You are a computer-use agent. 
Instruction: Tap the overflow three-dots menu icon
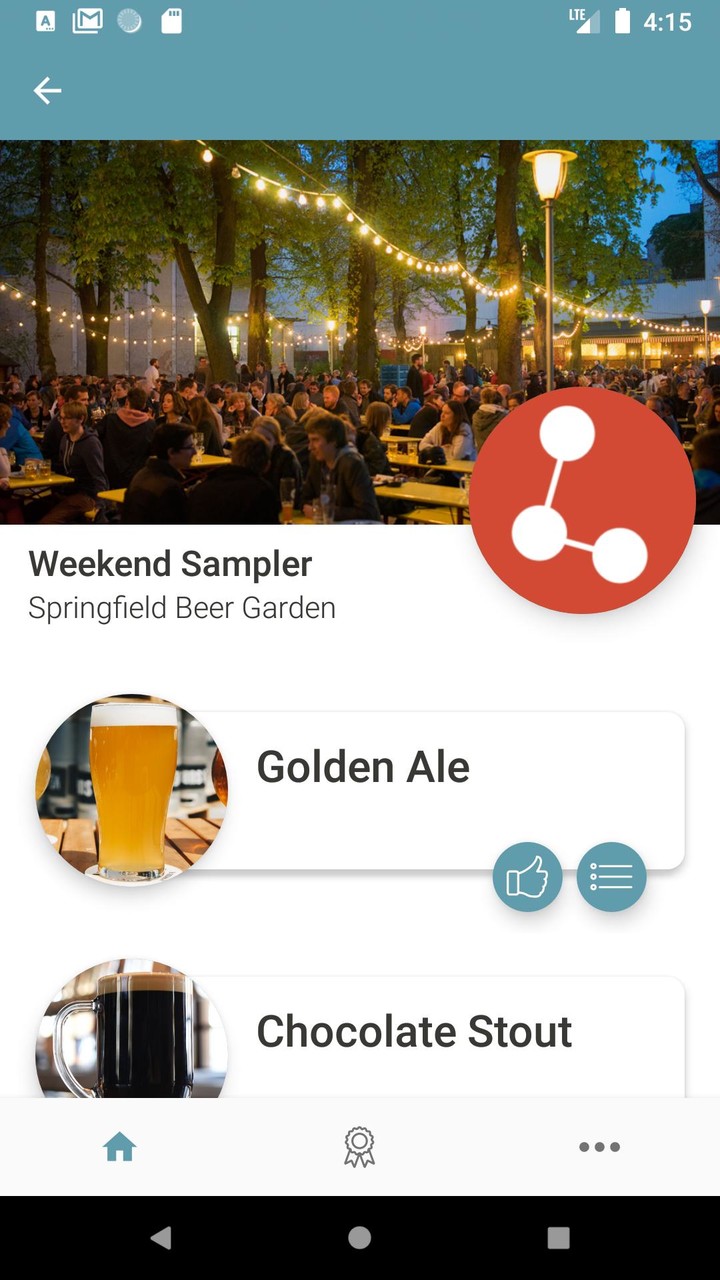click(x=599, y=1147)
